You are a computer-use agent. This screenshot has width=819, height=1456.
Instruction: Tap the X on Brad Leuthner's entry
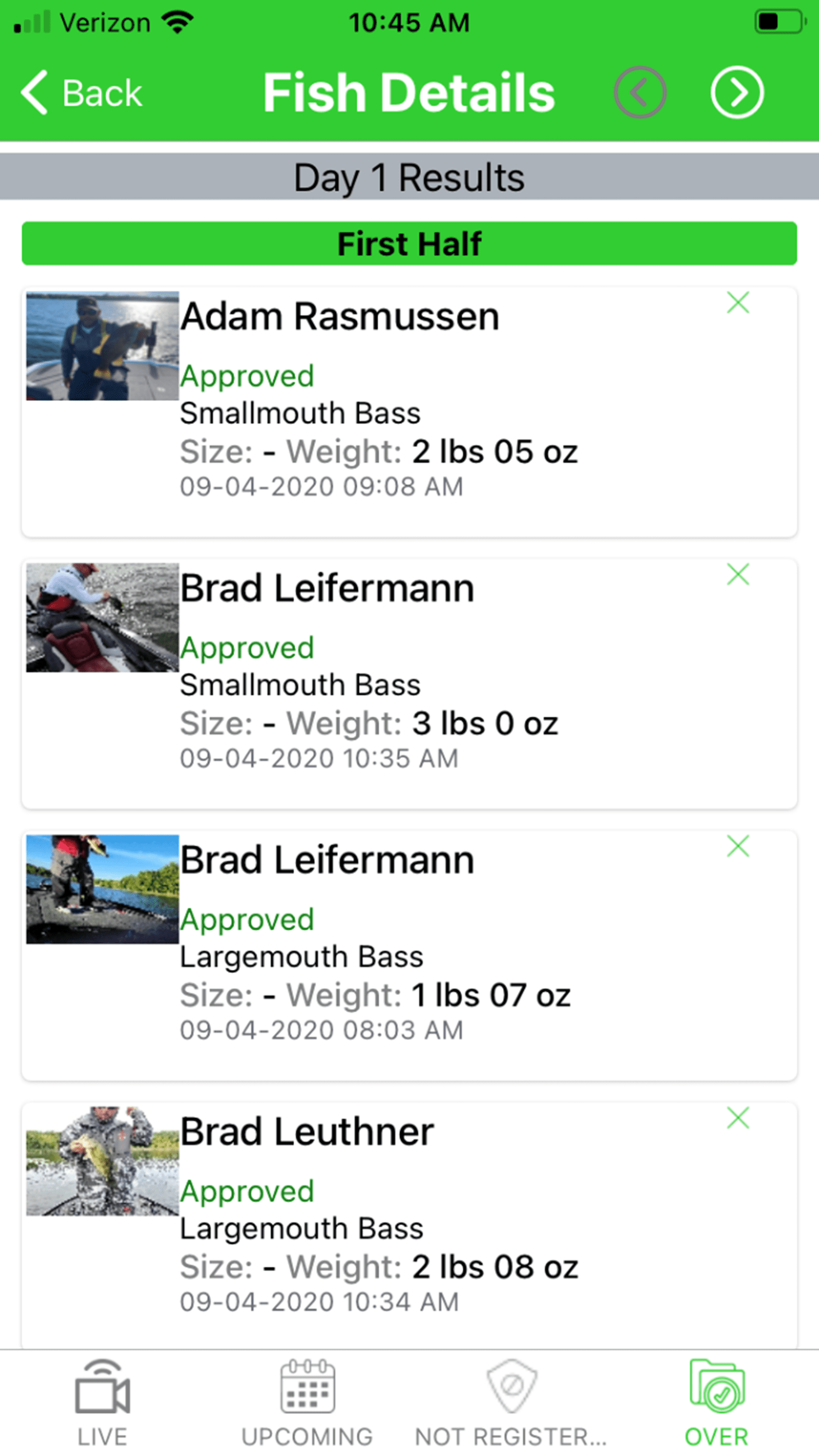pyautogui.click(x=738, y=1119)
